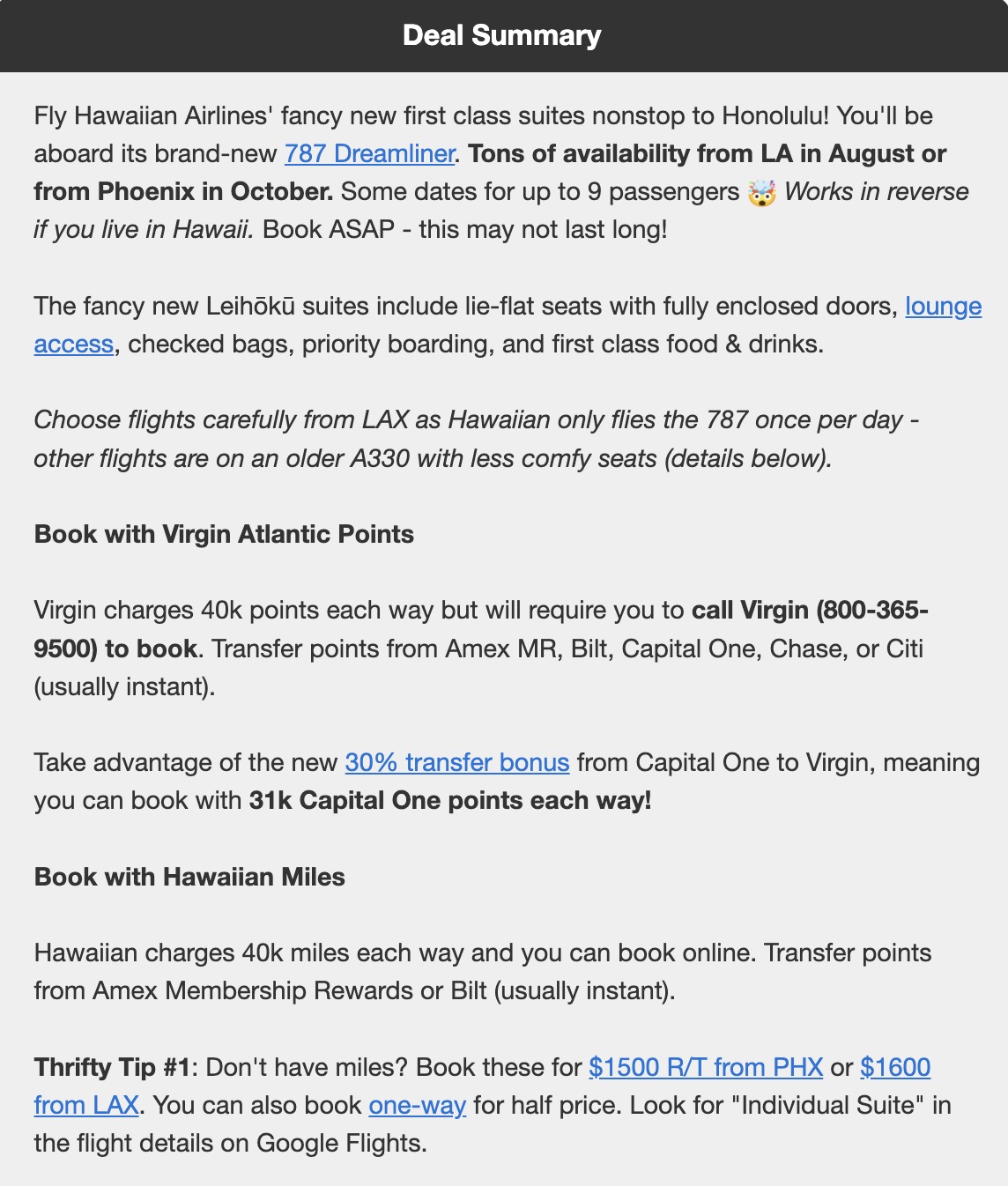Follow the lounge access link

click(943, 307)
